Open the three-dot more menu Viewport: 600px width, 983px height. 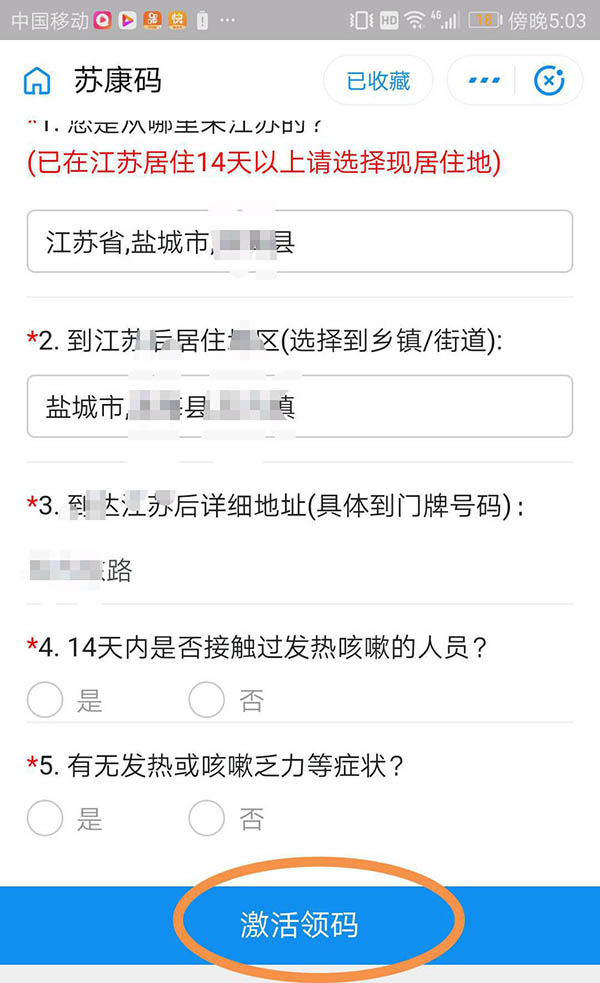click(x=483, y=81)
